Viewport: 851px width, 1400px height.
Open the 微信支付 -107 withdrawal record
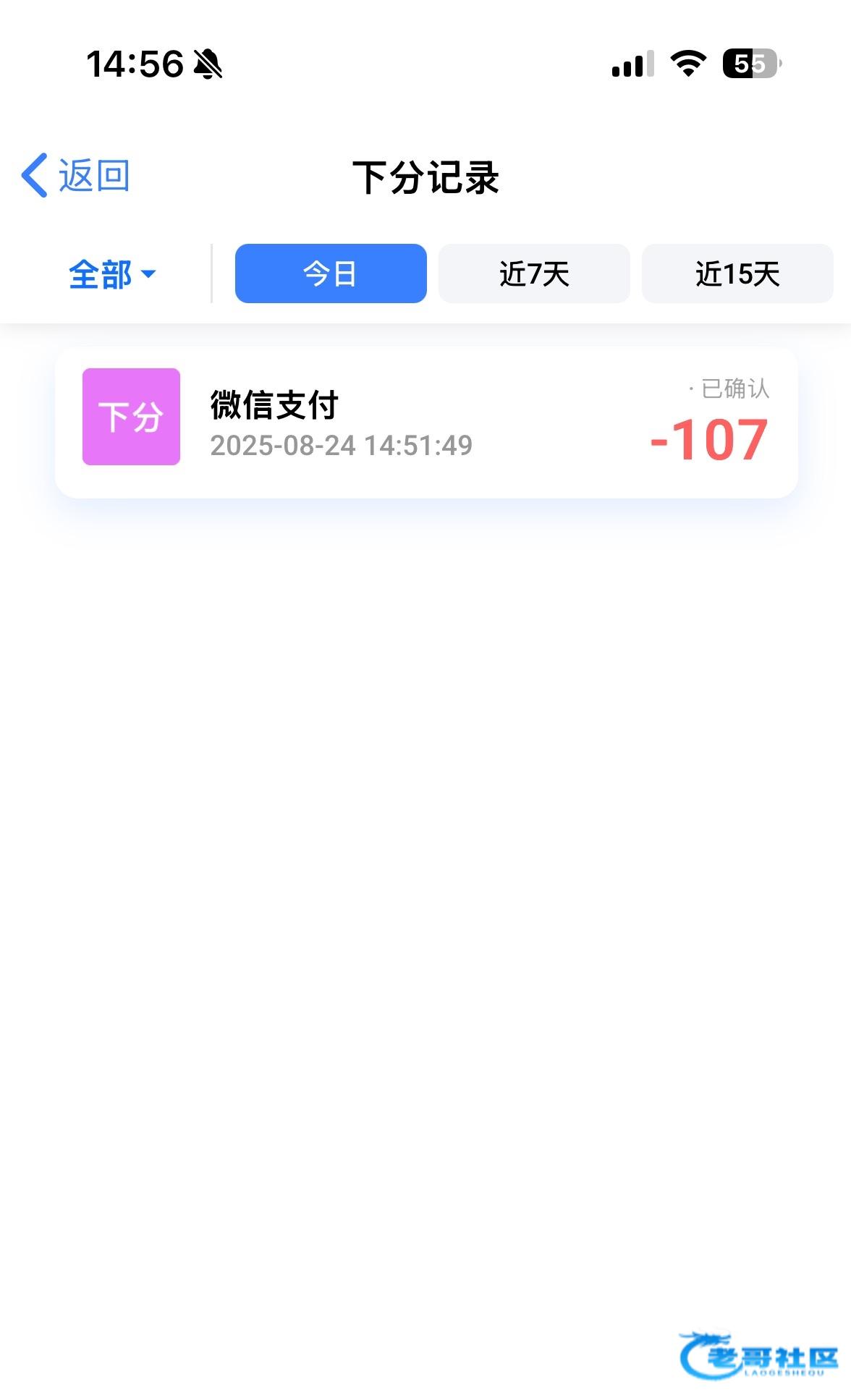[x=426, y=423]
